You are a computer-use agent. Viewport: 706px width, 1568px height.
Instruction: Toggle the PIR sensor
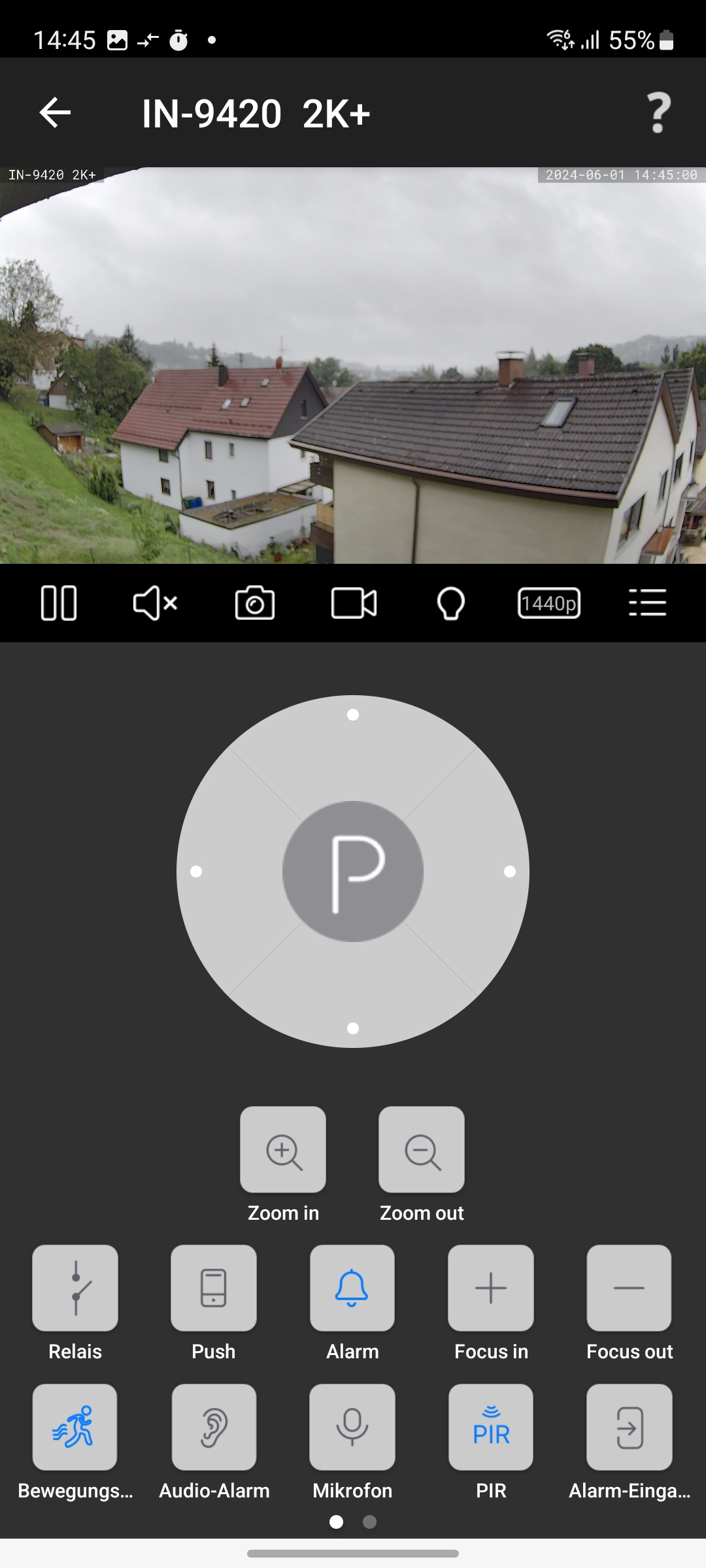(491, 1427)
